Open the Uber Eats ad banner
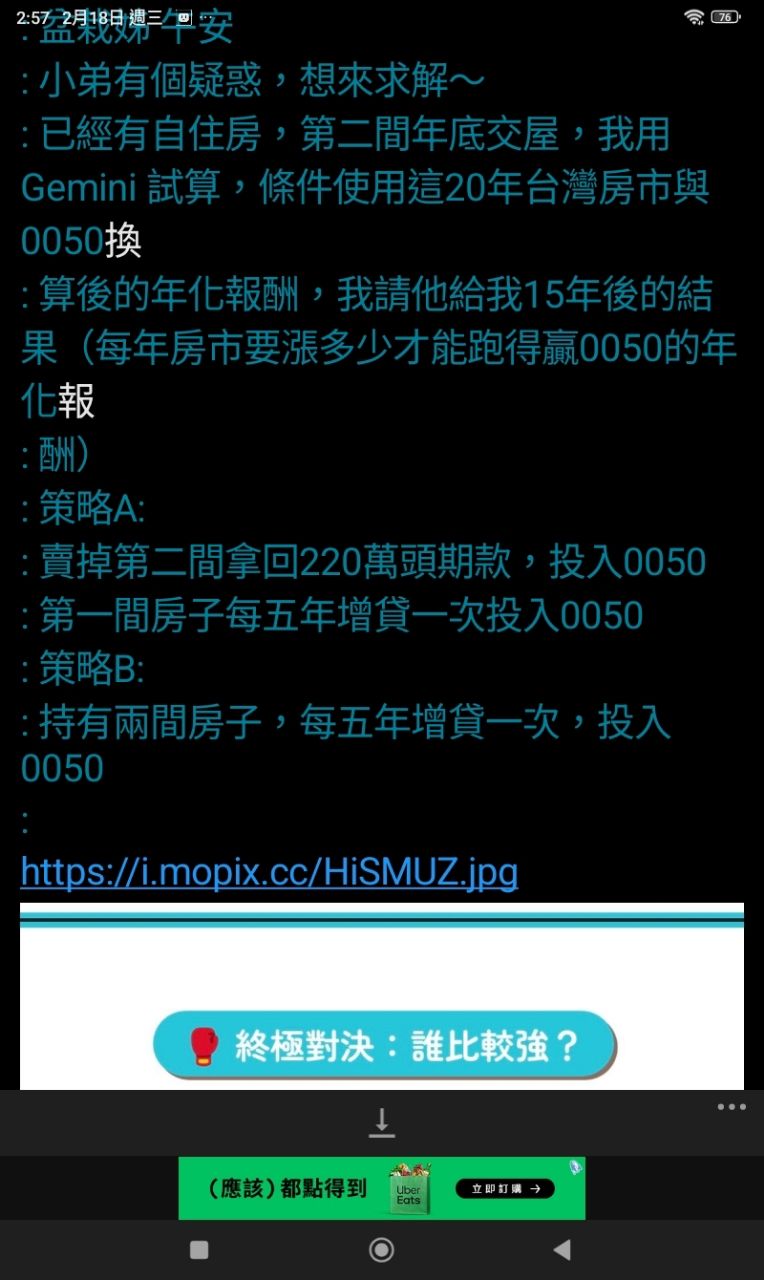 pyautogui.click(x=381, y=1188)
